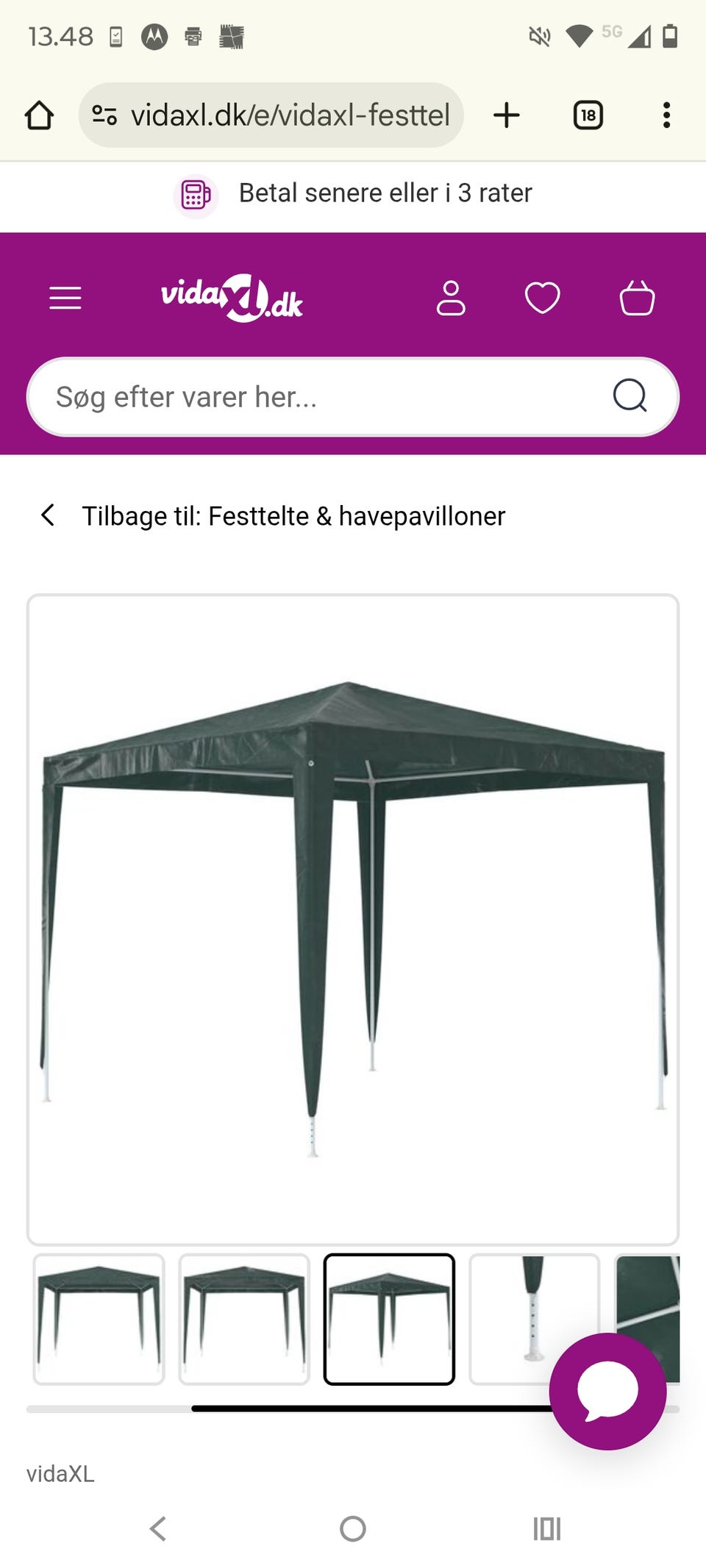Open the vidaXL hamburger menu
The height and width of the screenshot is (1568, 706).
[x=65, y=298]
